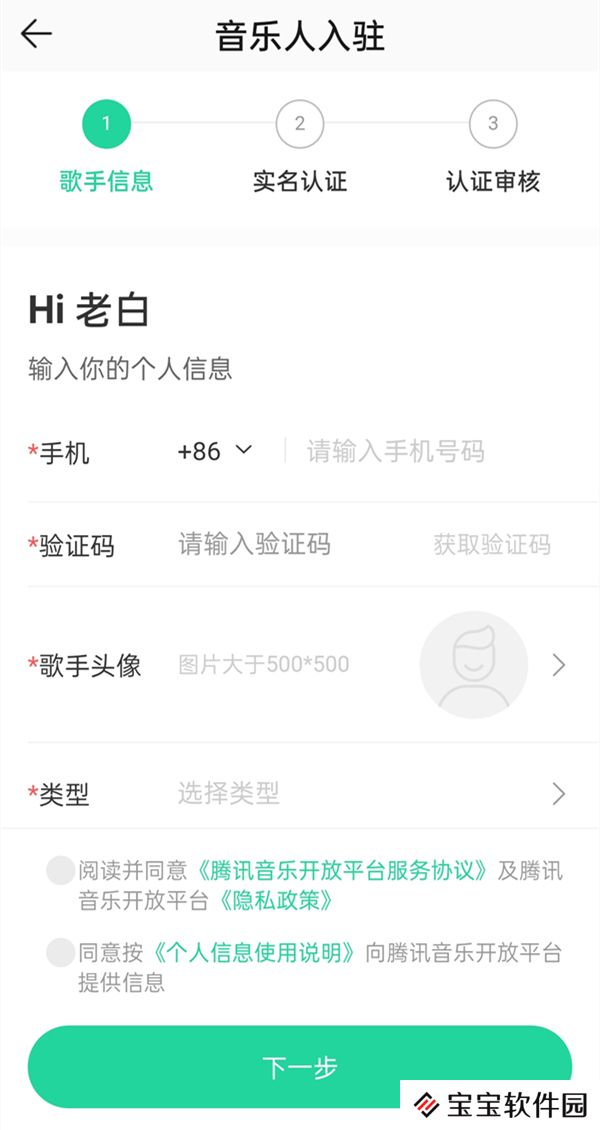
Task: Check the 同意按 personal info usage checkbox
Action: coord(60,952)
